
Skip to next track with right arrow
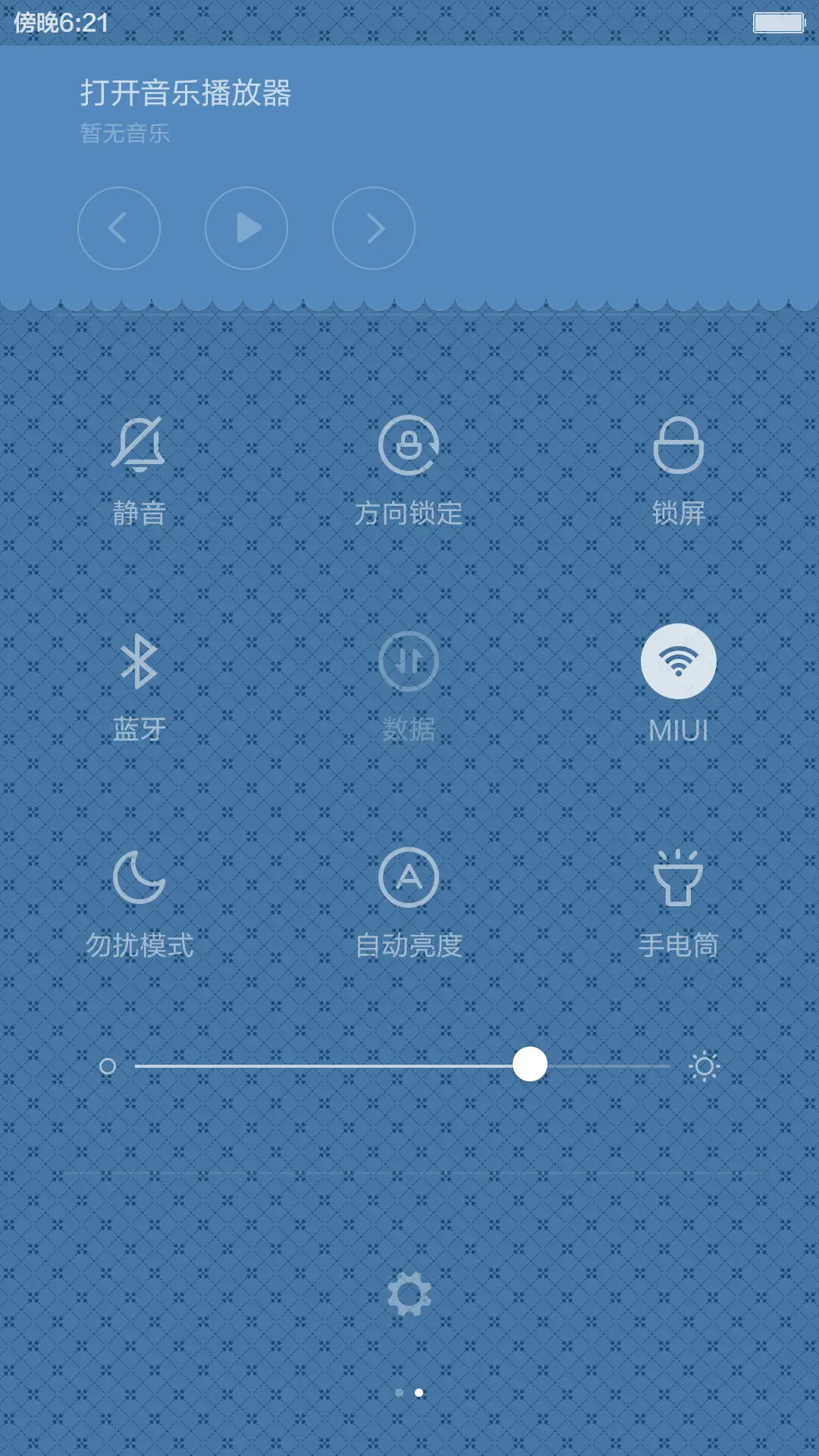point(373,227)
